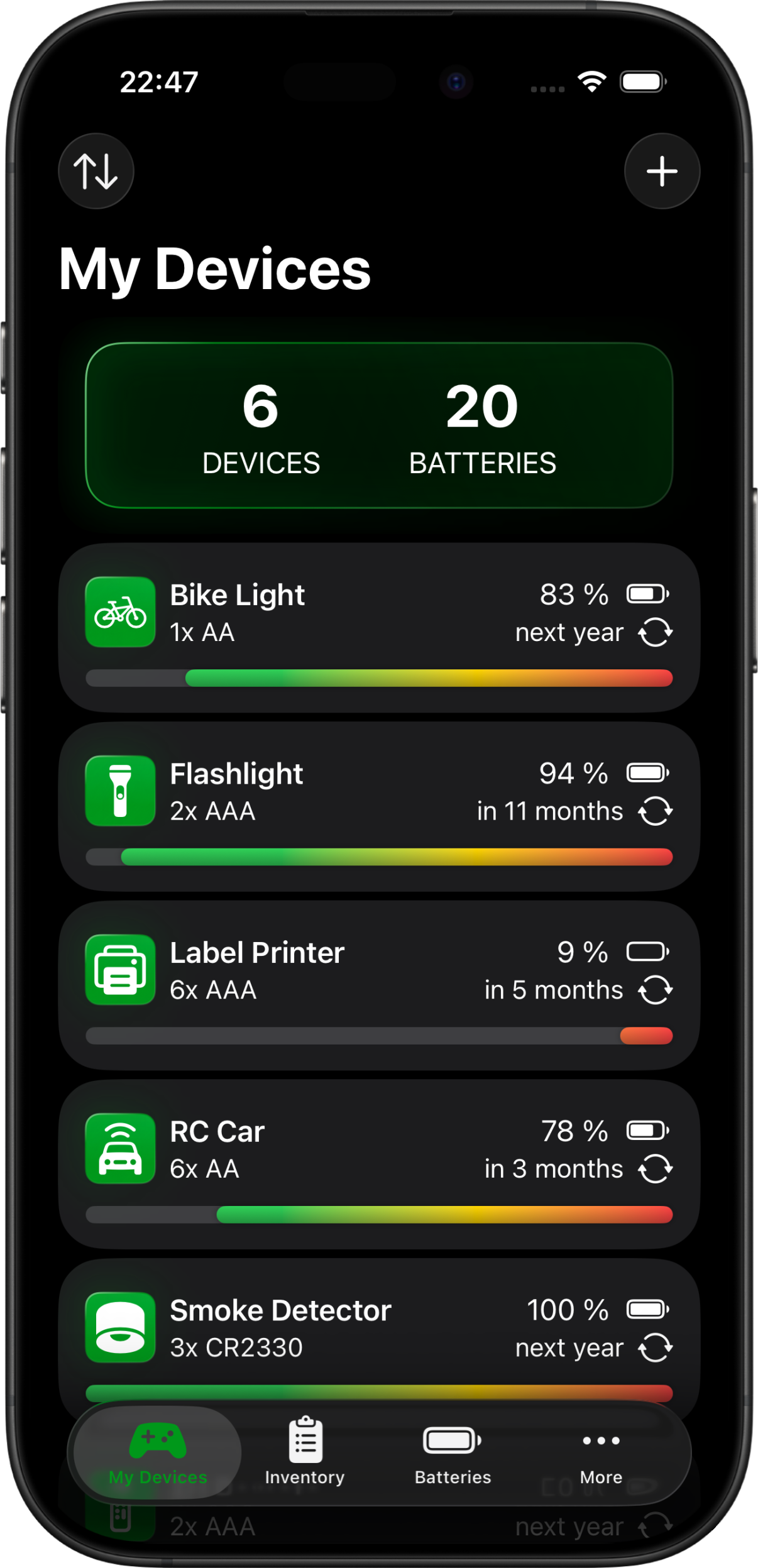Open Bike Light's next year schedule
The width and height of the screenshot is (758, 1568).
click(568, 632)
